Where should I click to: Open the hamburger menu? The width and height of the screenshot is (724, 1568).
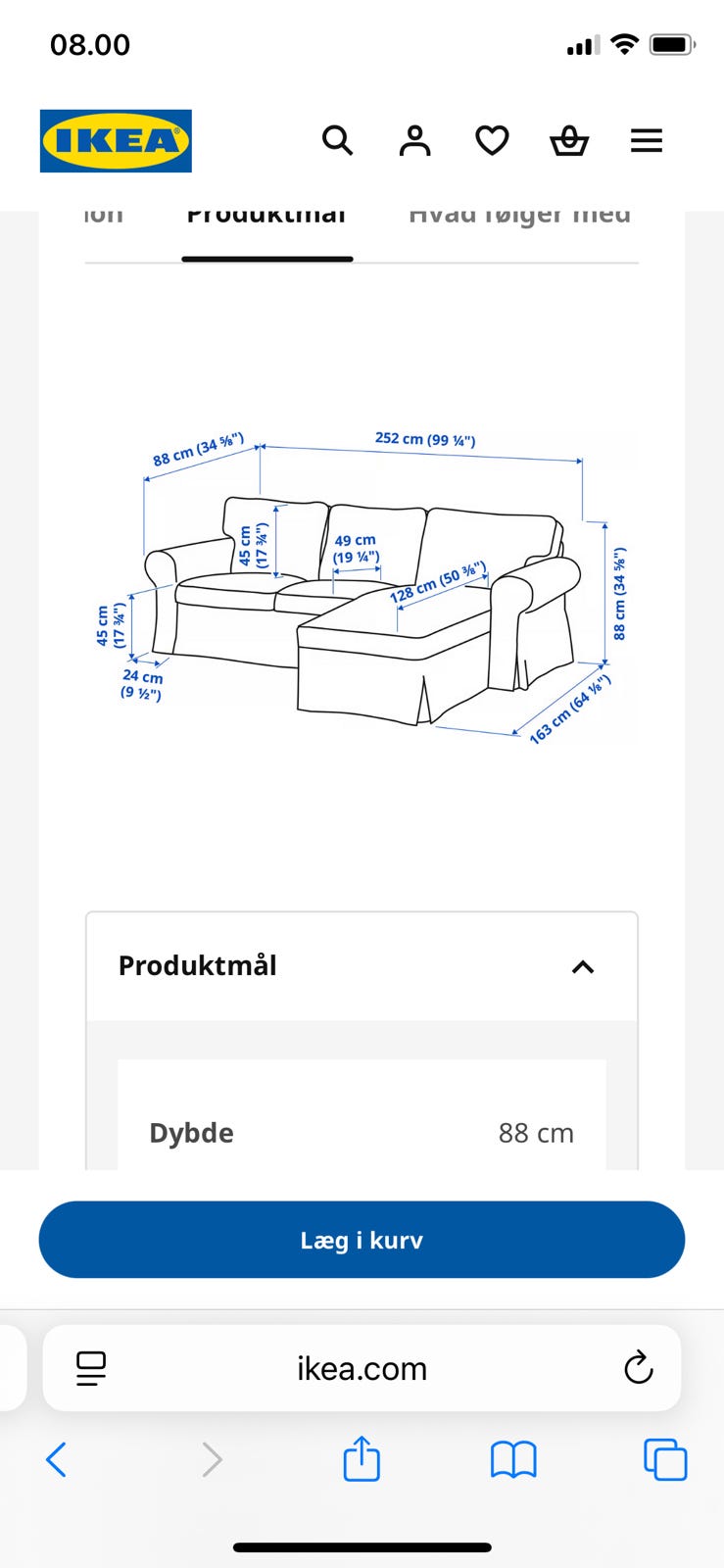[647, 141]
